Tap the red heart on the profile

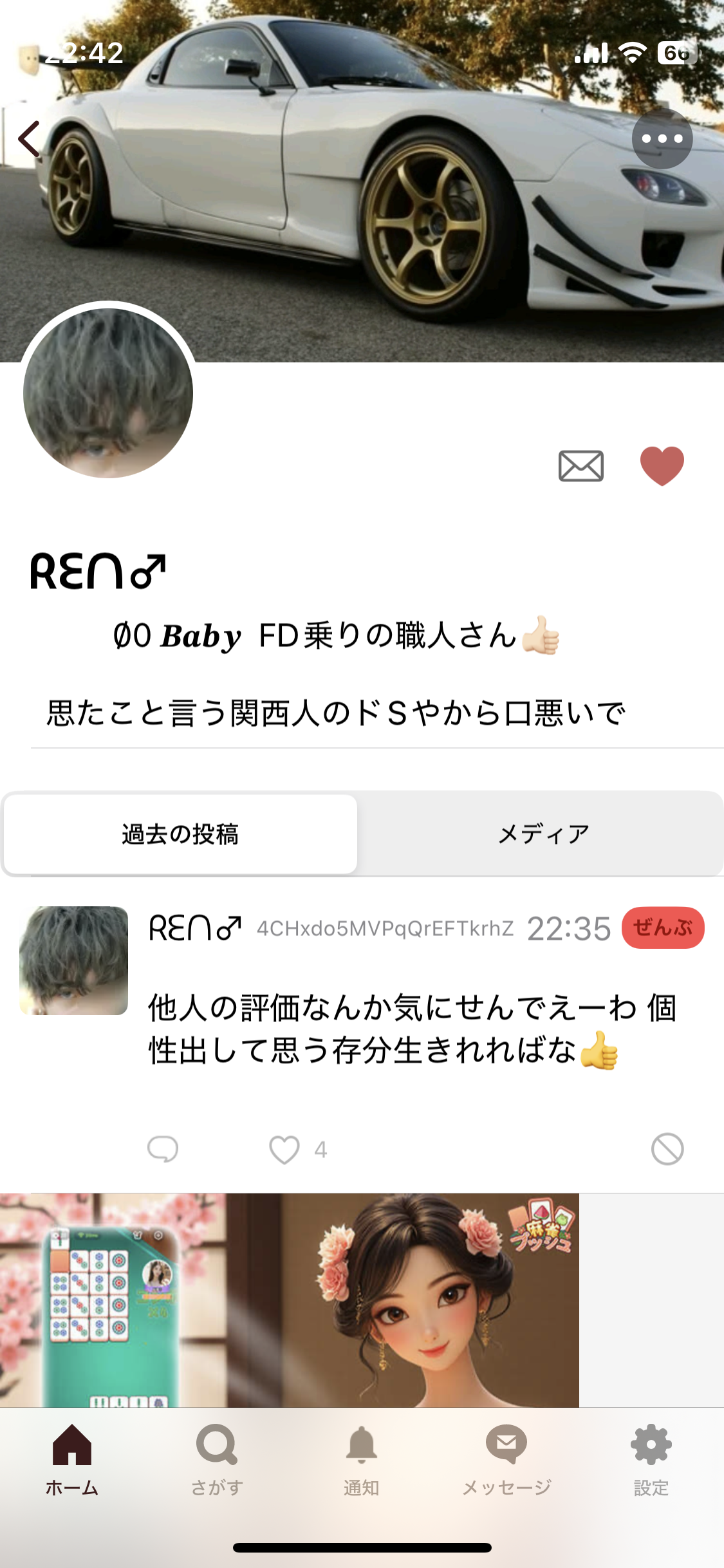pos(662,465)
